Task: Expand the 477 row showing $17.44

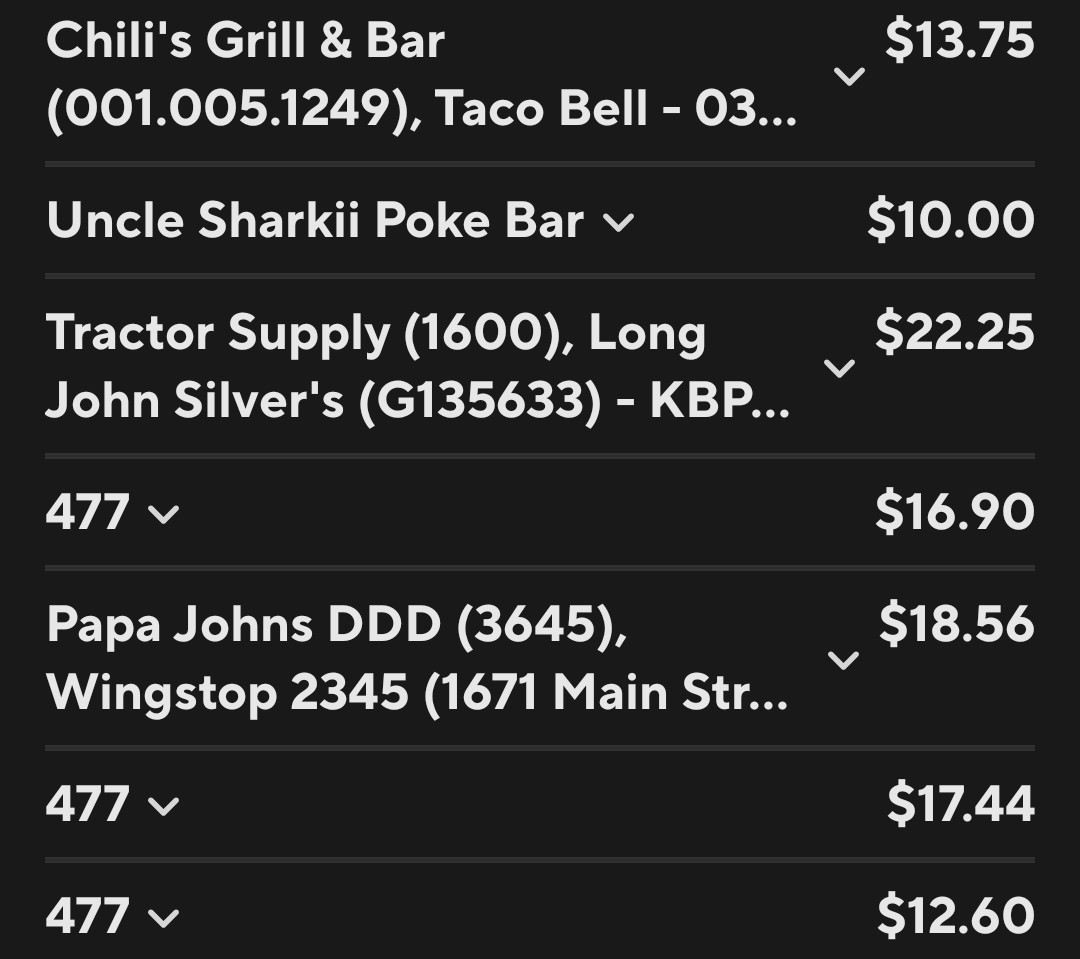Action: 163,805
